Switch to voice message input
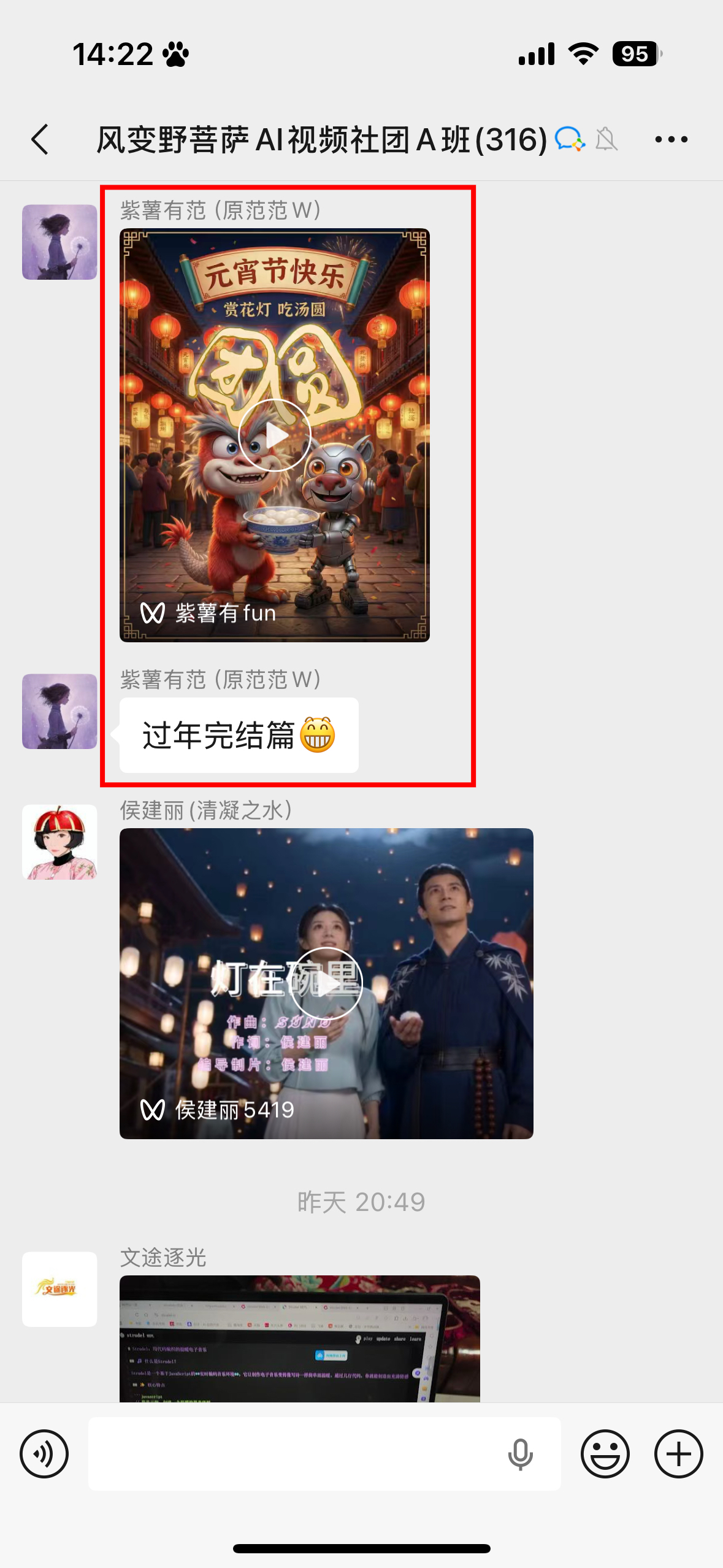723x1568 pixels. [x=44, y=1454]
